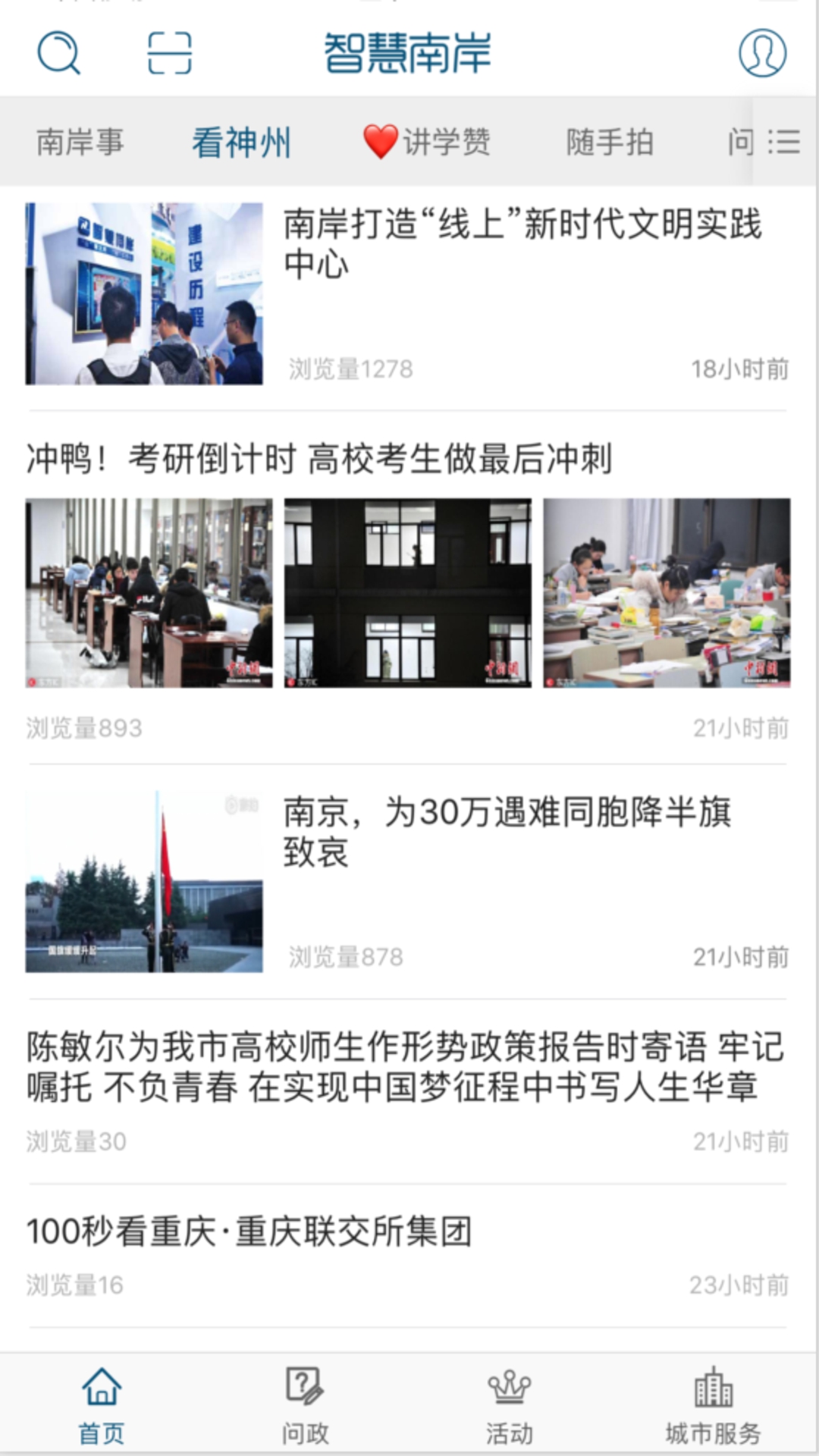Open the 100秒看重庆 article
Viewport: 819px width, 1456px height.
pyautogui.click(x=250, y=1227)
